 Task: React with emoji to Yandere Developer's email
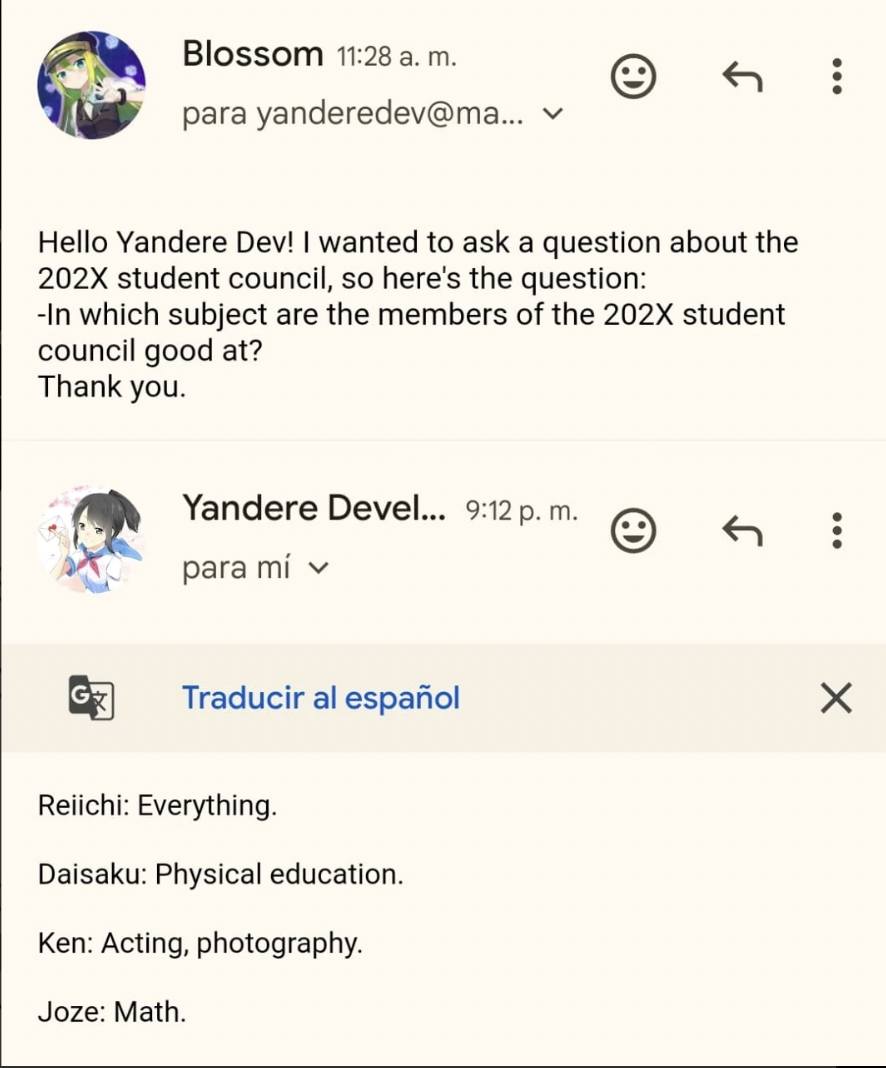click(633, 530)
